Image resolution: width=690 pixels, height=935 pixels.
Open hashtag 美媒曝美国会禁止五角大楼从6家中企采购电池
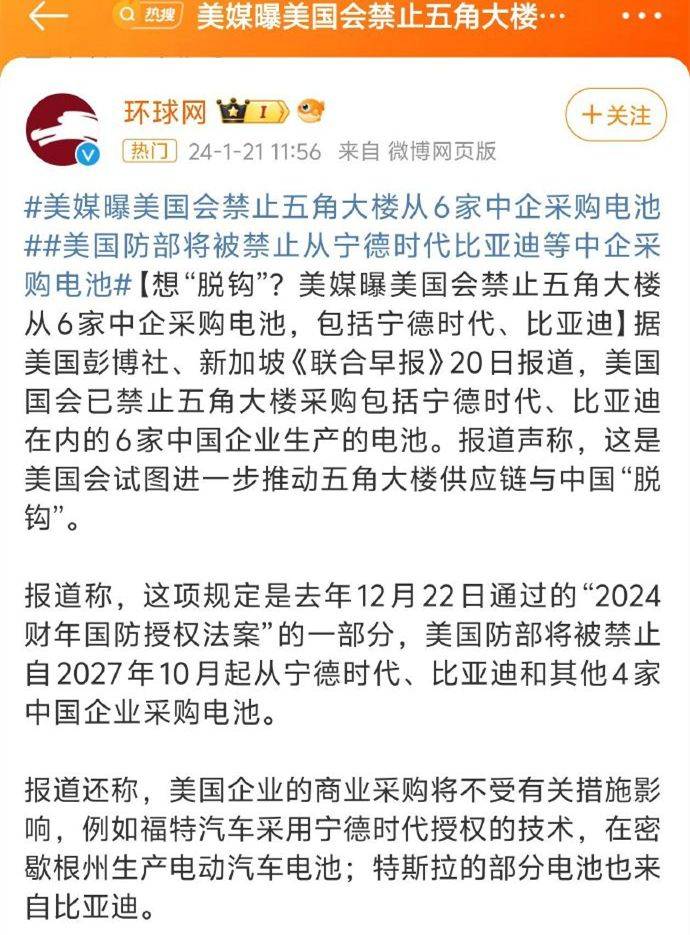[340, 207]
